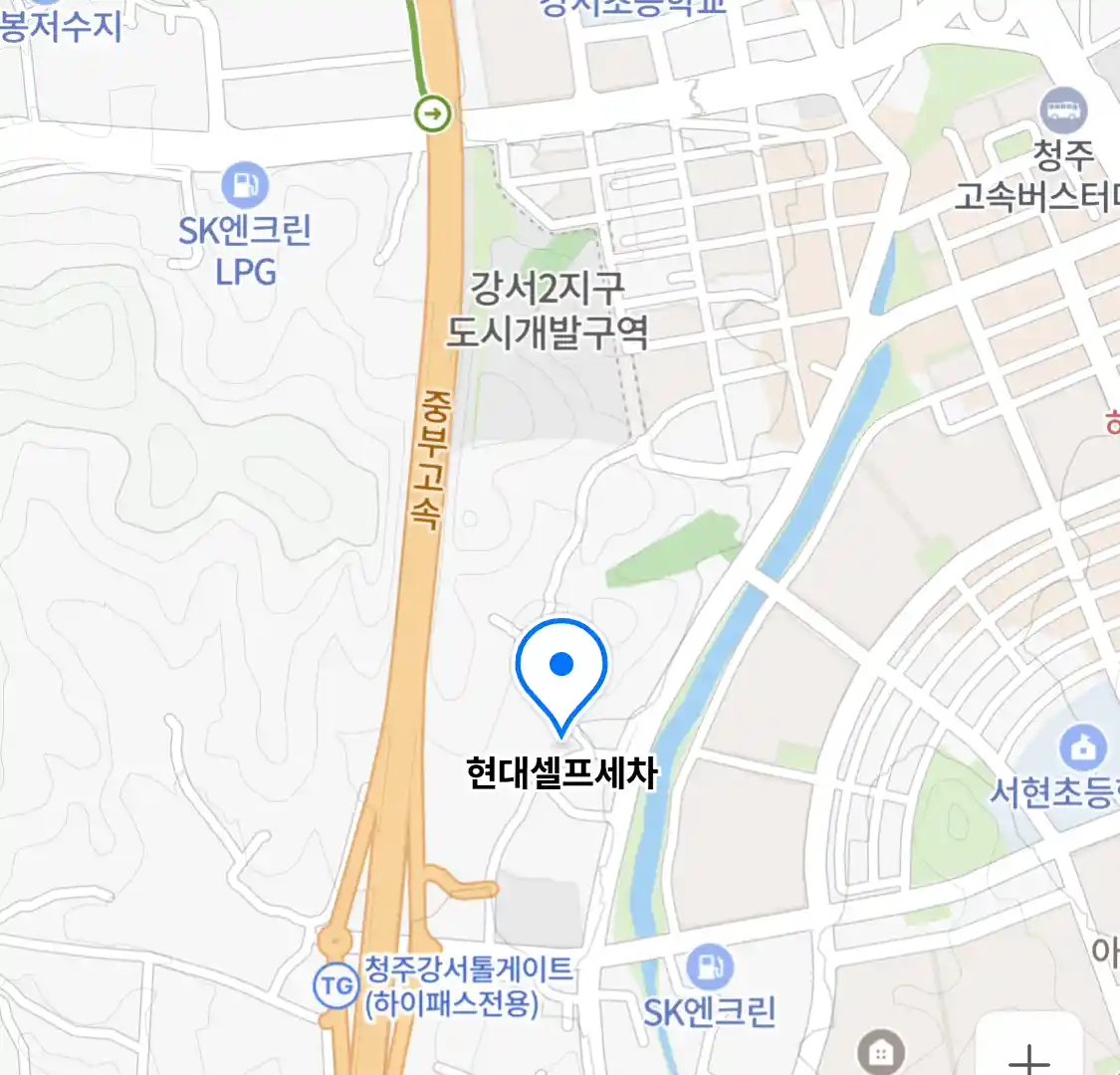The height and width of the screenshot is (1075, 1120).
Task: Select the 청주 고속버스터미널 bus marker
Action: click(x=1063, y=110)
